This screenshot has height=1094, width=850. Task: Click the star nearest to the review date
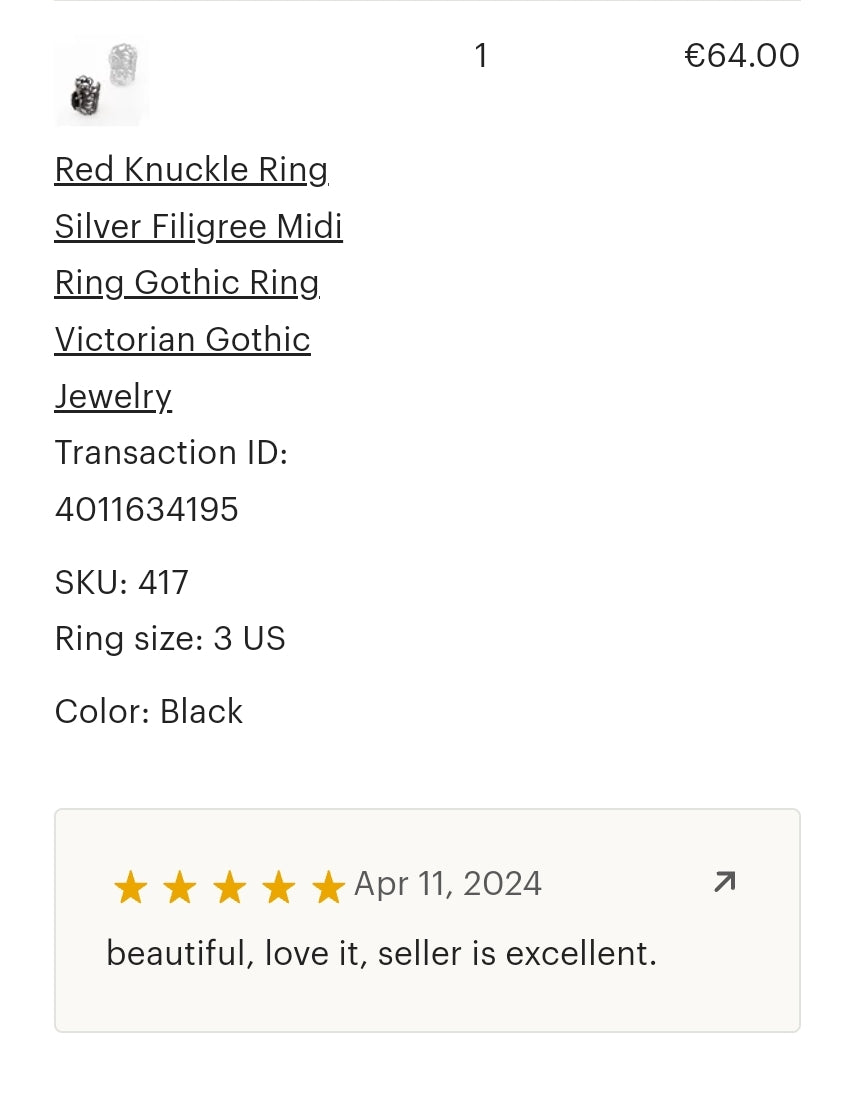pos(328,886)
